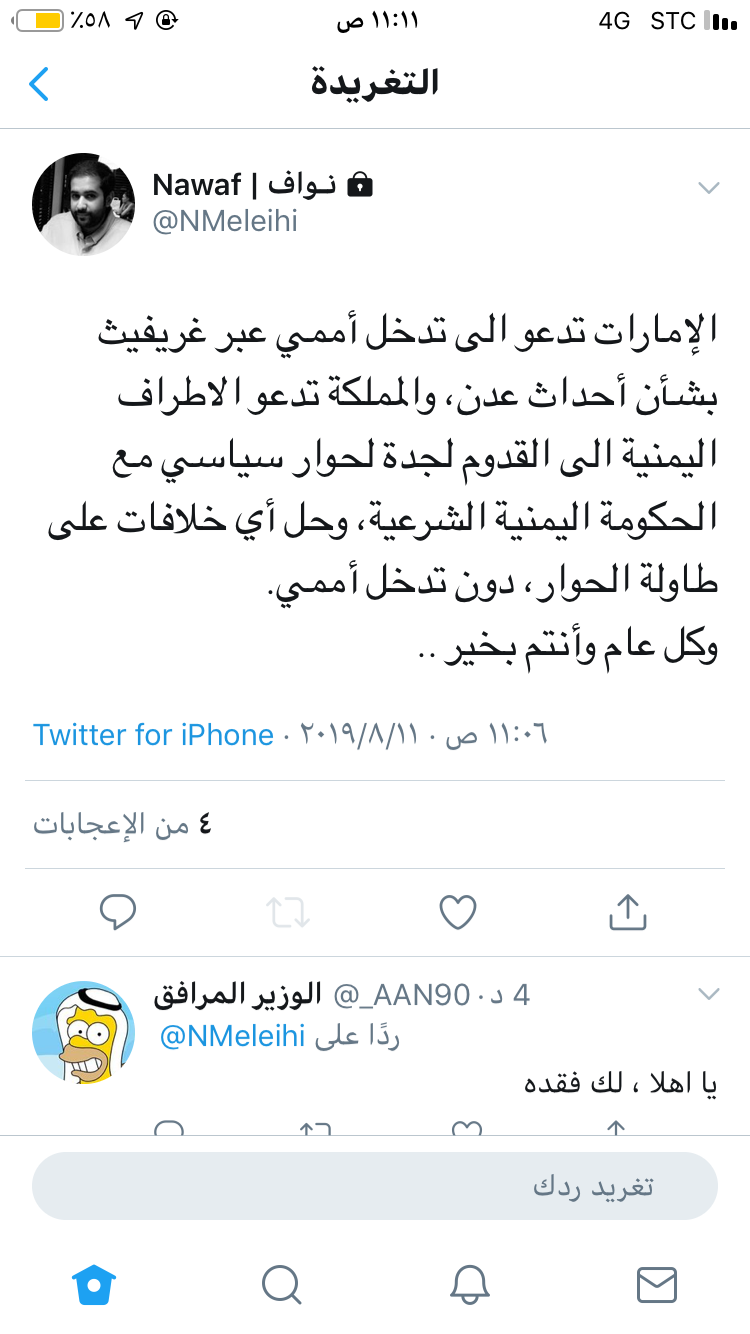Image resolution: width=750 pixels, height=1334 pixels.
Task: Open the @NMeleihi mention in the reply
Action: tap(232, 1037)
